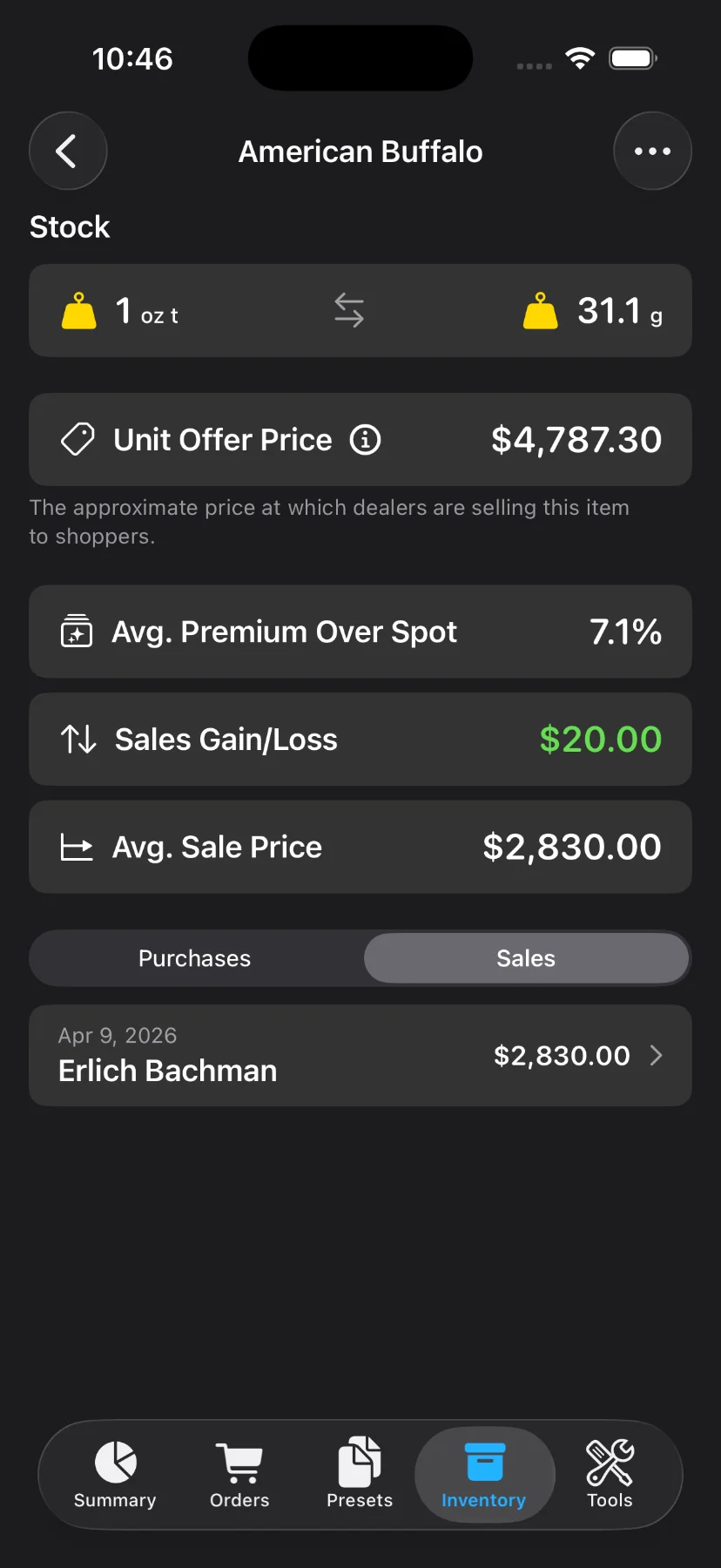Viewport: 721px width, 1568px height.
Task: Keep the Sales tab selected
Action: (526, 957)
